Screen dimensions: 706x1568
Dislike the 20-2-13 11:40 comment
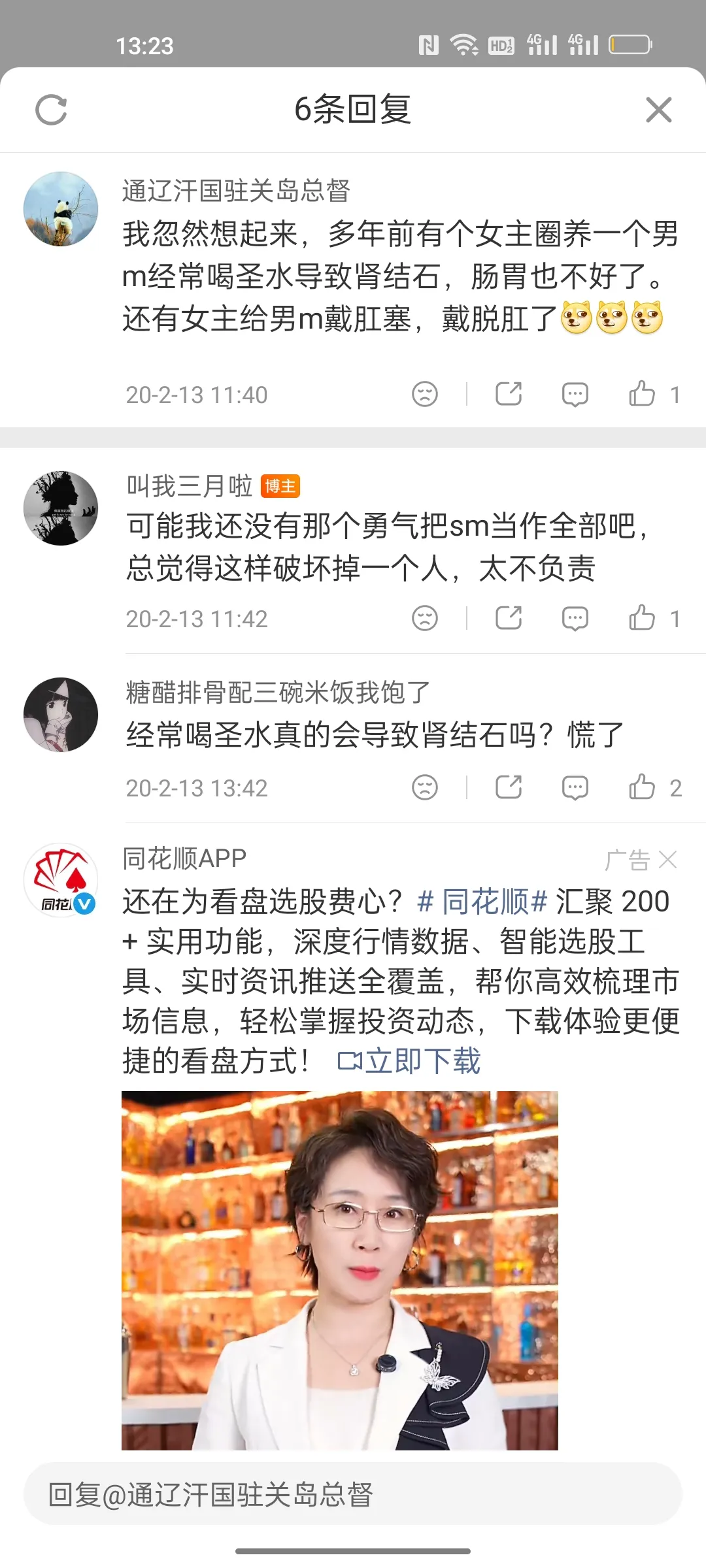click(x=425, y=394)
